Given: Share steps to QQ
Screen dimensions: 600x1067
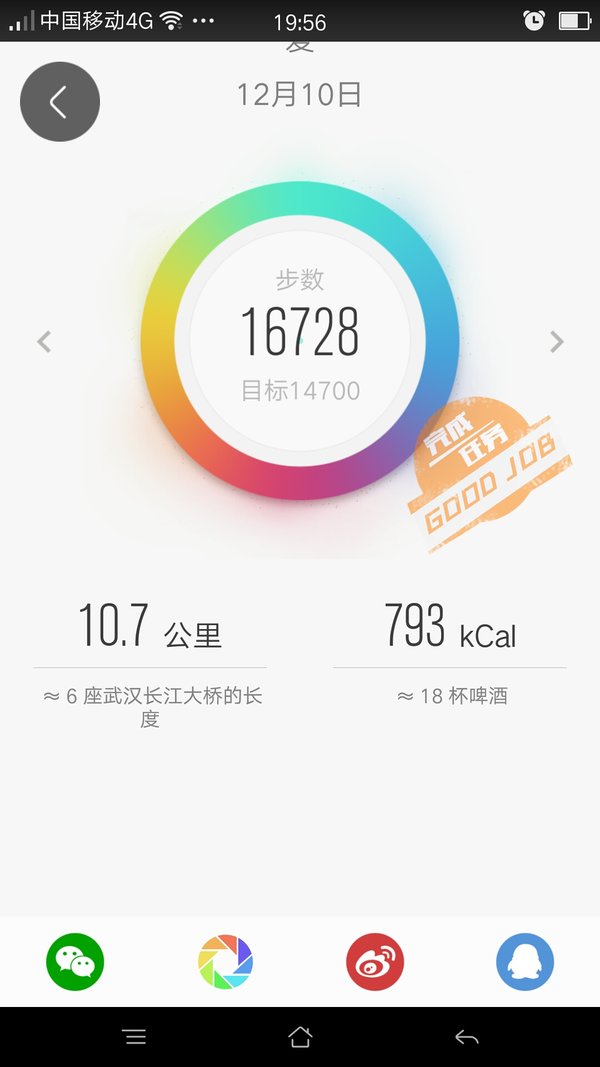Looking at the screenshot, I should click(x=525, y=962).
